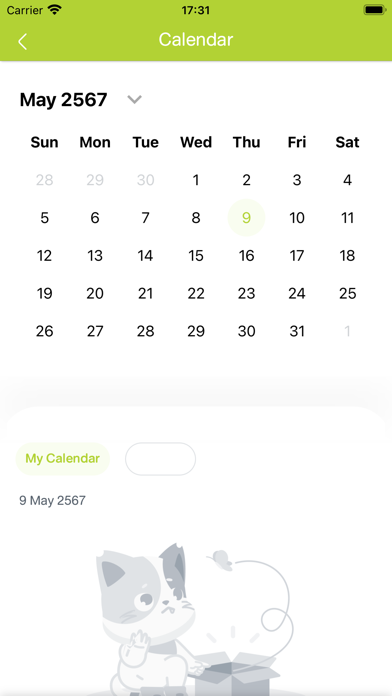Image resolution: width=392 pixels, height=696 pixels.
Task: Select May 31 in the calendar
Action: (x=297, y=331)
